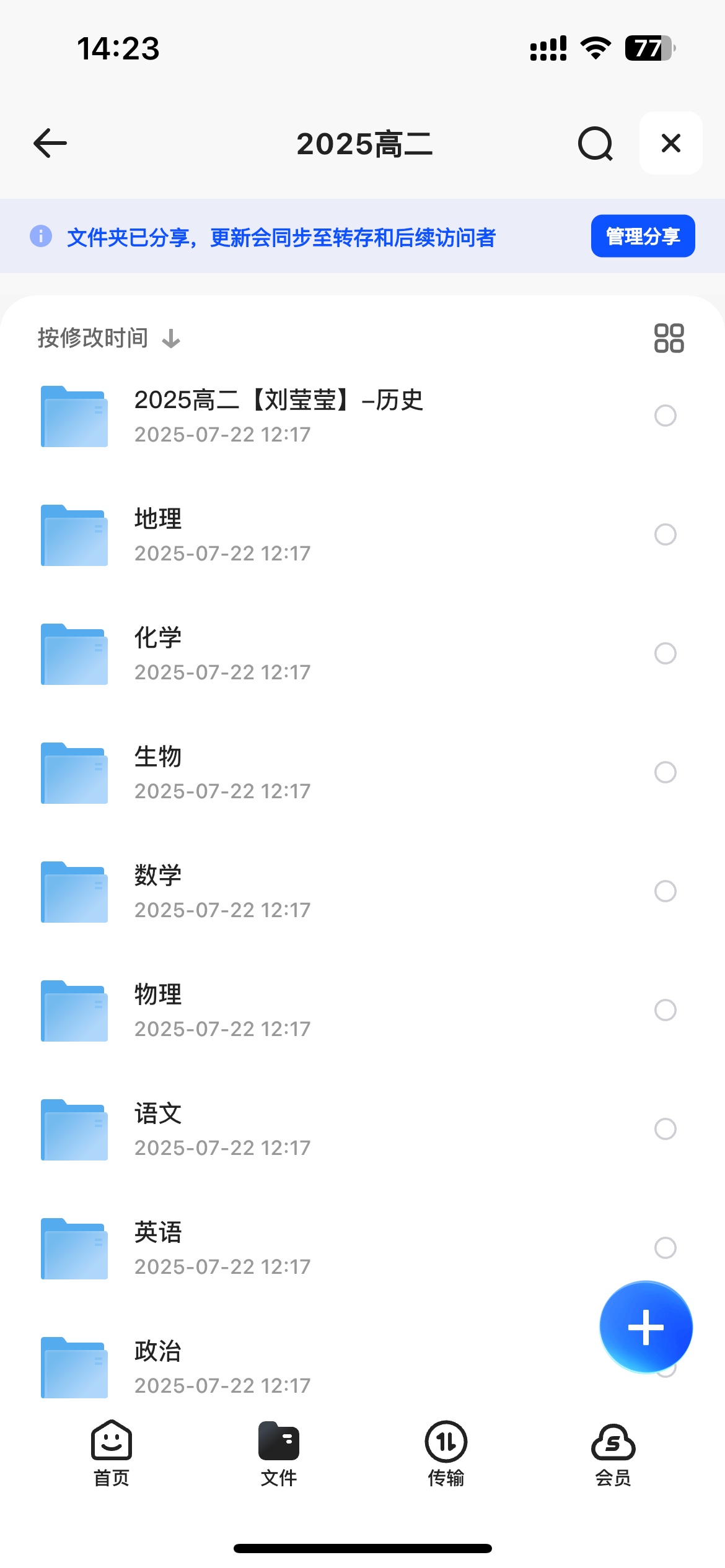The image size is (725, 1568).
Task: Switch to grid view layout
Action: [x=669, y=338]
